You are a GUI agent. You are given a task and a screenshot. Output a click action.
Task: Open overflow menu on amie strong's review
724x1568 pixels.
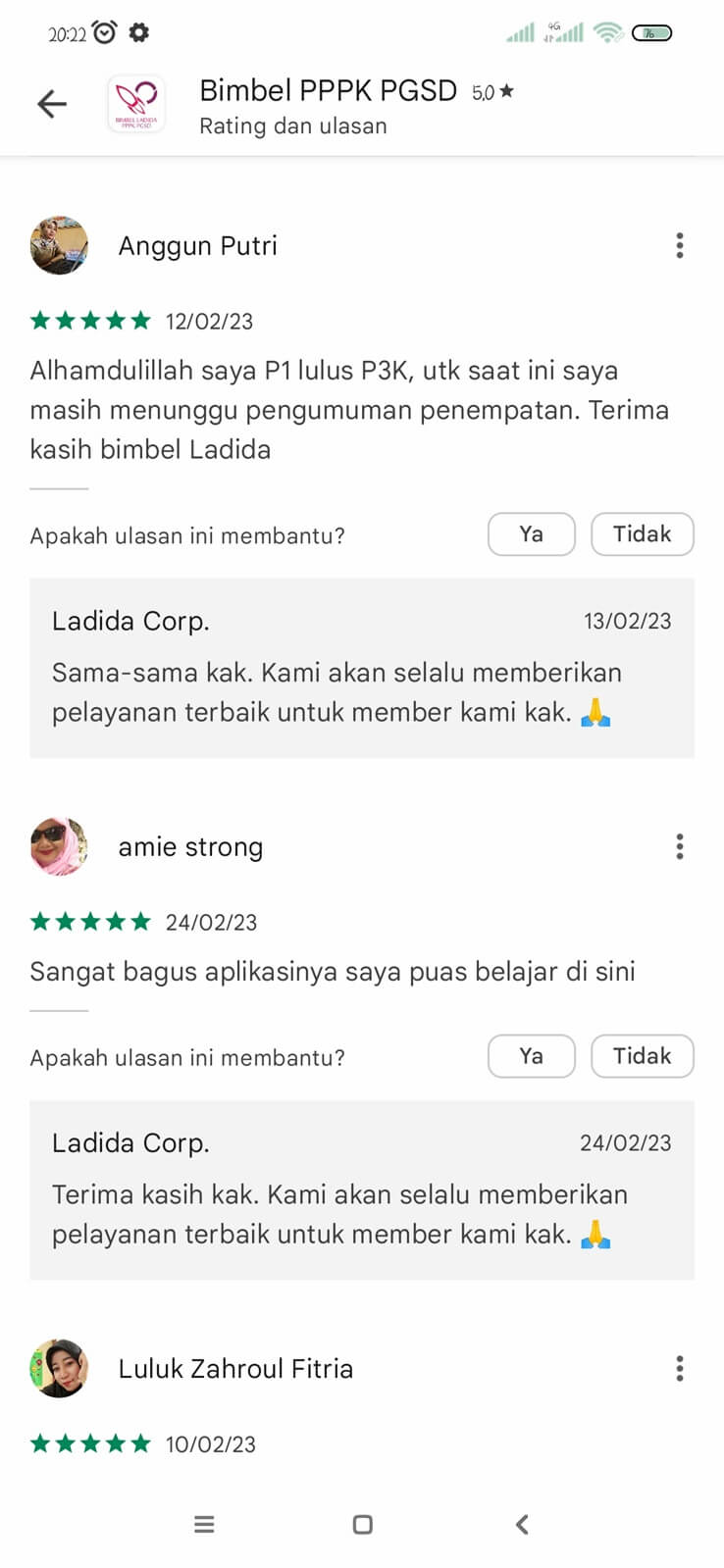[x=679, y=846]
